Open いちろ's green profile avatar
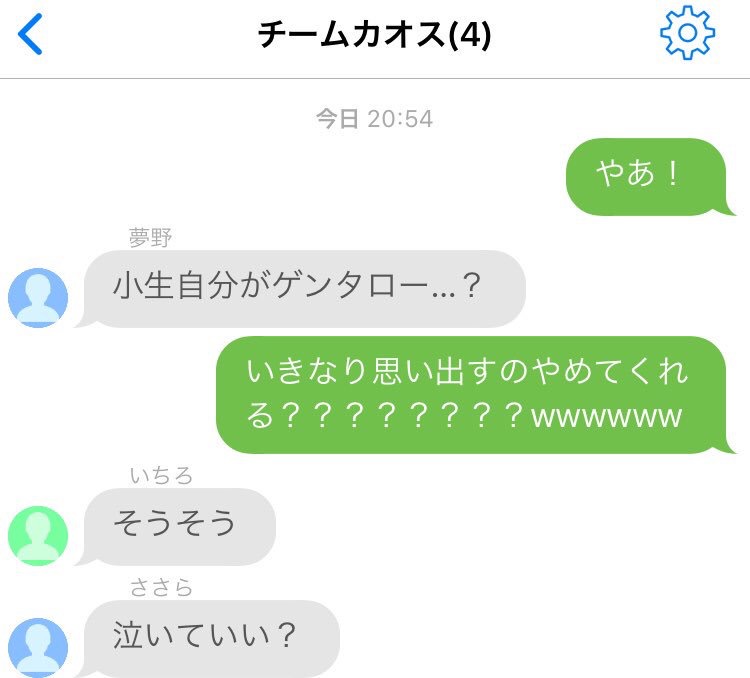Viewport: 750px width, 678px height. point(38,536)
